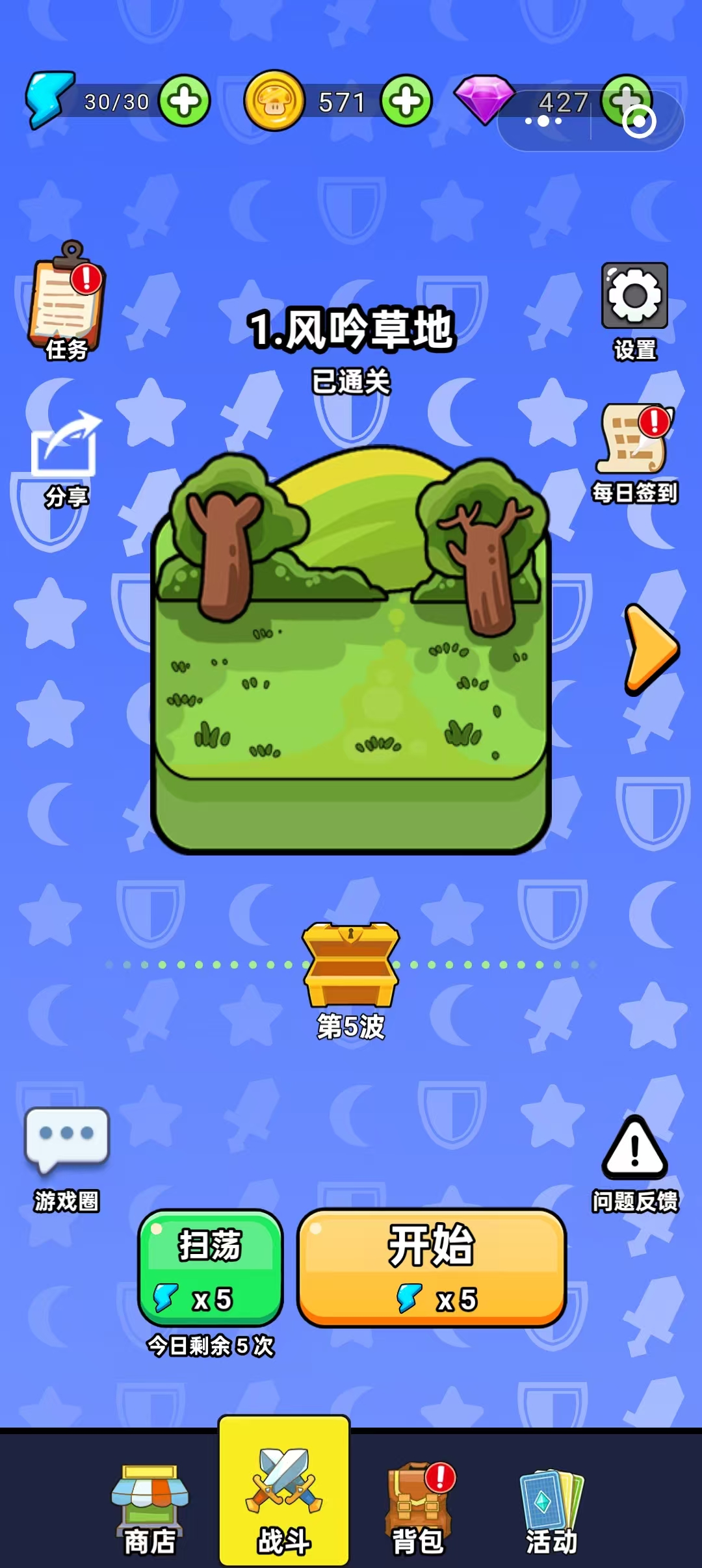
Task: Open the mini program more-options menu
Action: [543, 121]
